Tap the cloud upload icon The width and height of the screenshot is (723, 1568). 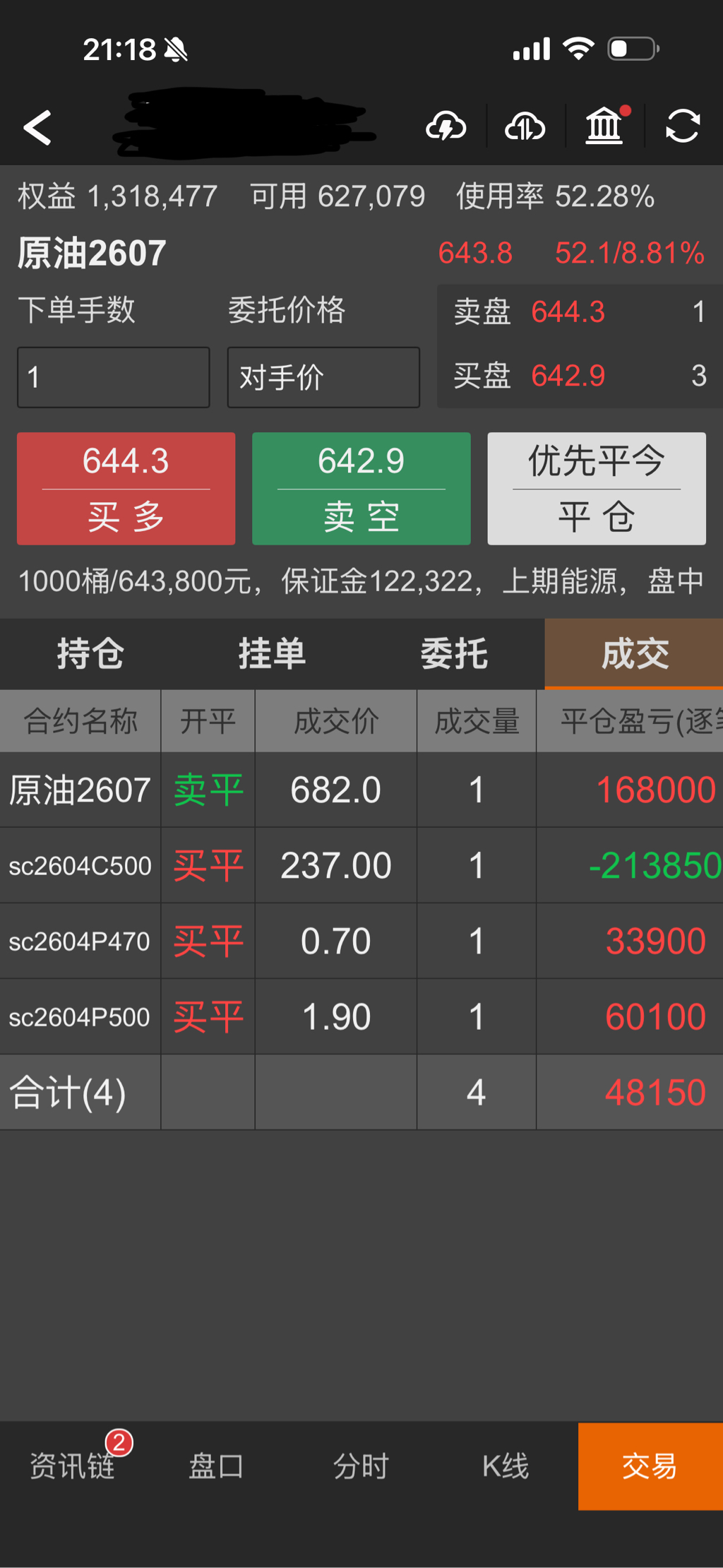525,127
